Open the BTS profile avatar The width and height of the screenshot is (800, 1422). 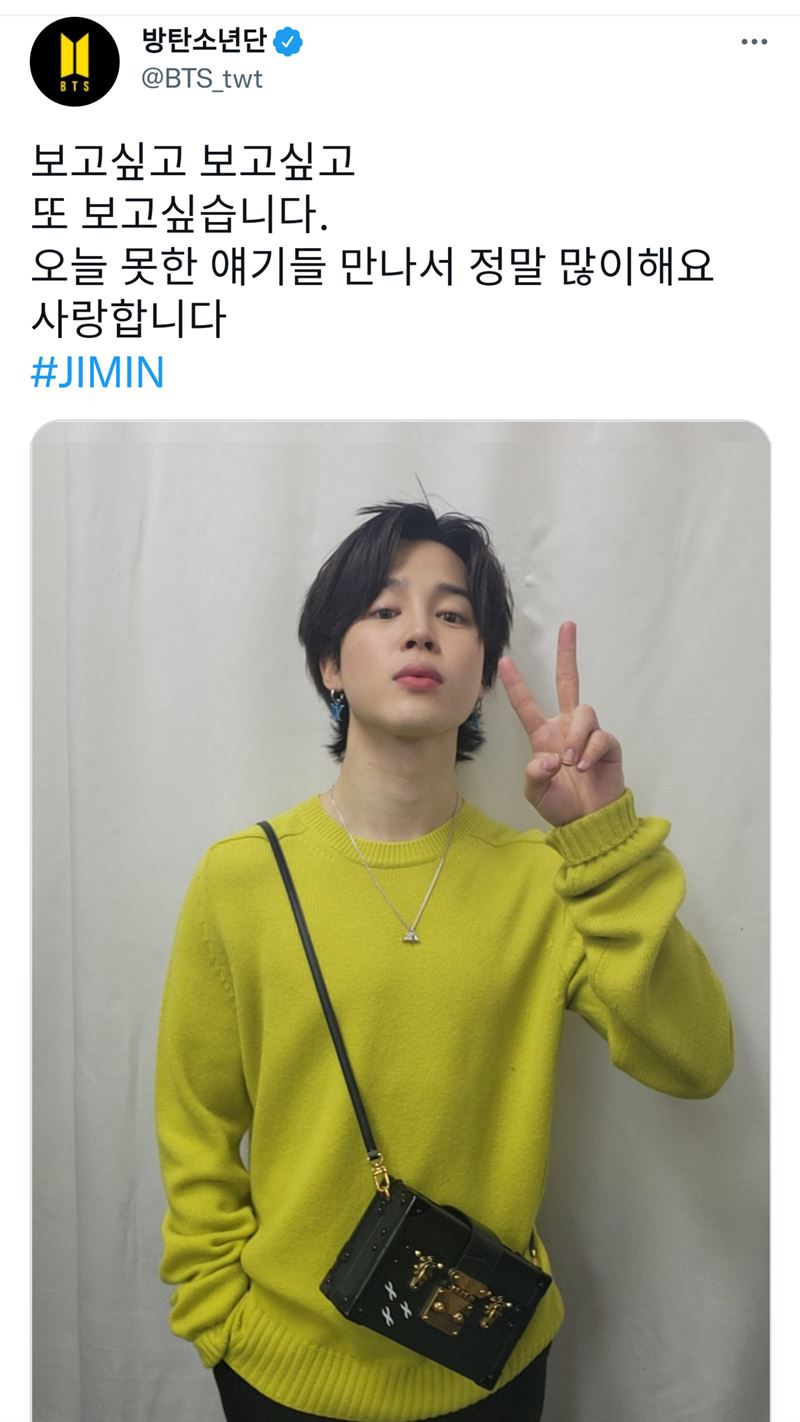point(73,61)
